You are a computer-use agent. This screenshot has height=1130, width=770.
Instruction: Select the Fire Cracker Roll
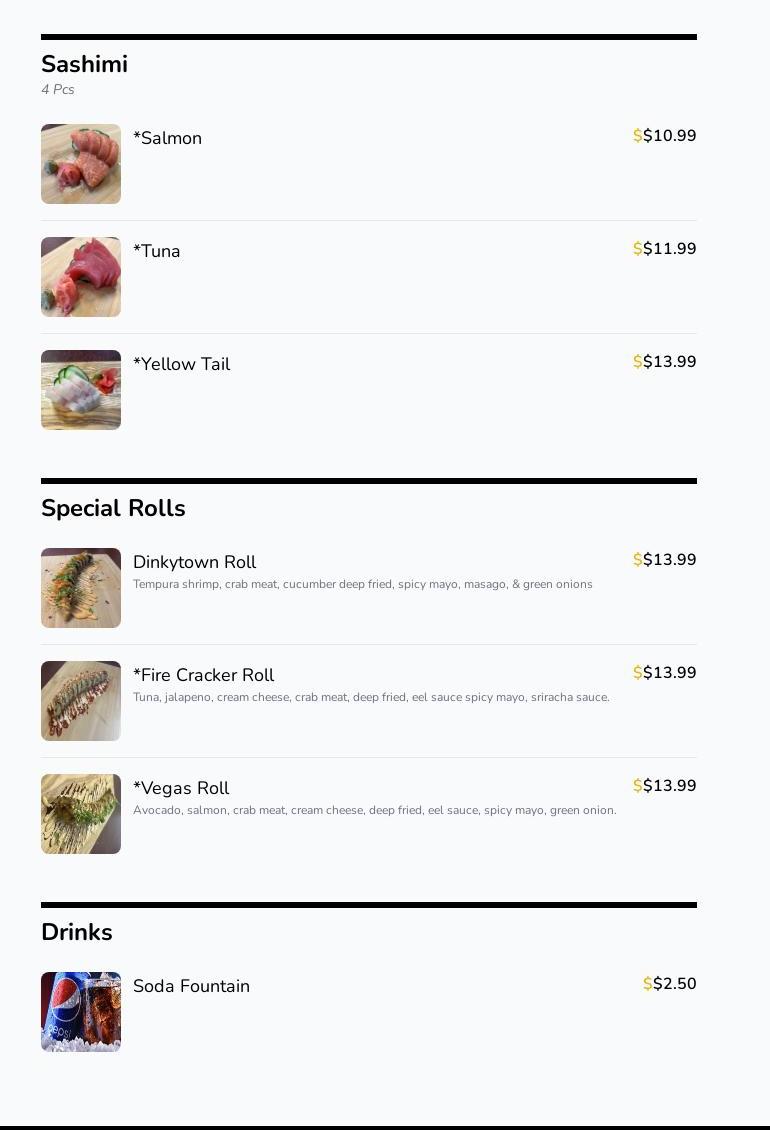204,676
